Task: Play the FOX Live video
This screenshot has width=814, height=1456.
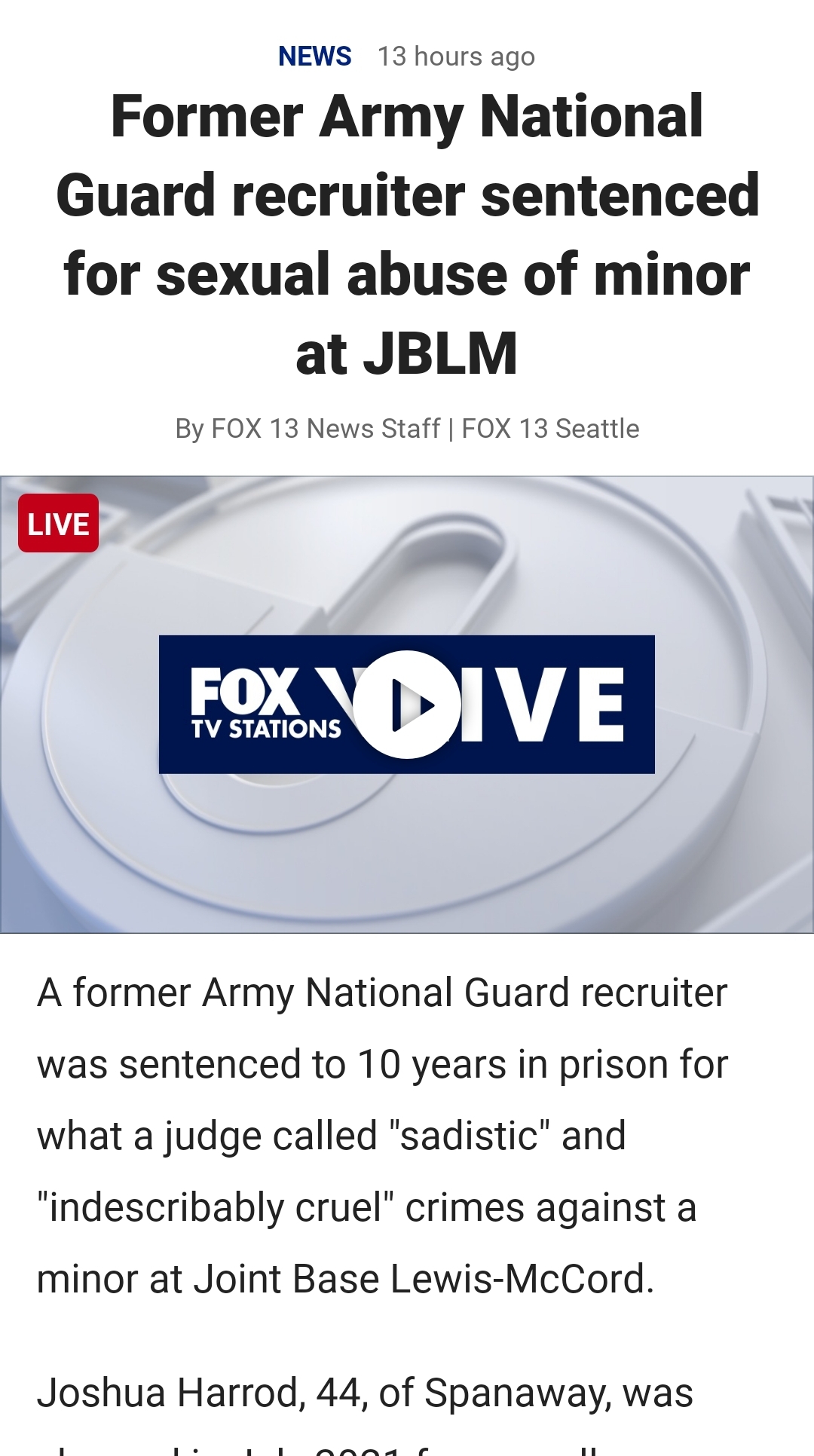Action: coord(407,705)
